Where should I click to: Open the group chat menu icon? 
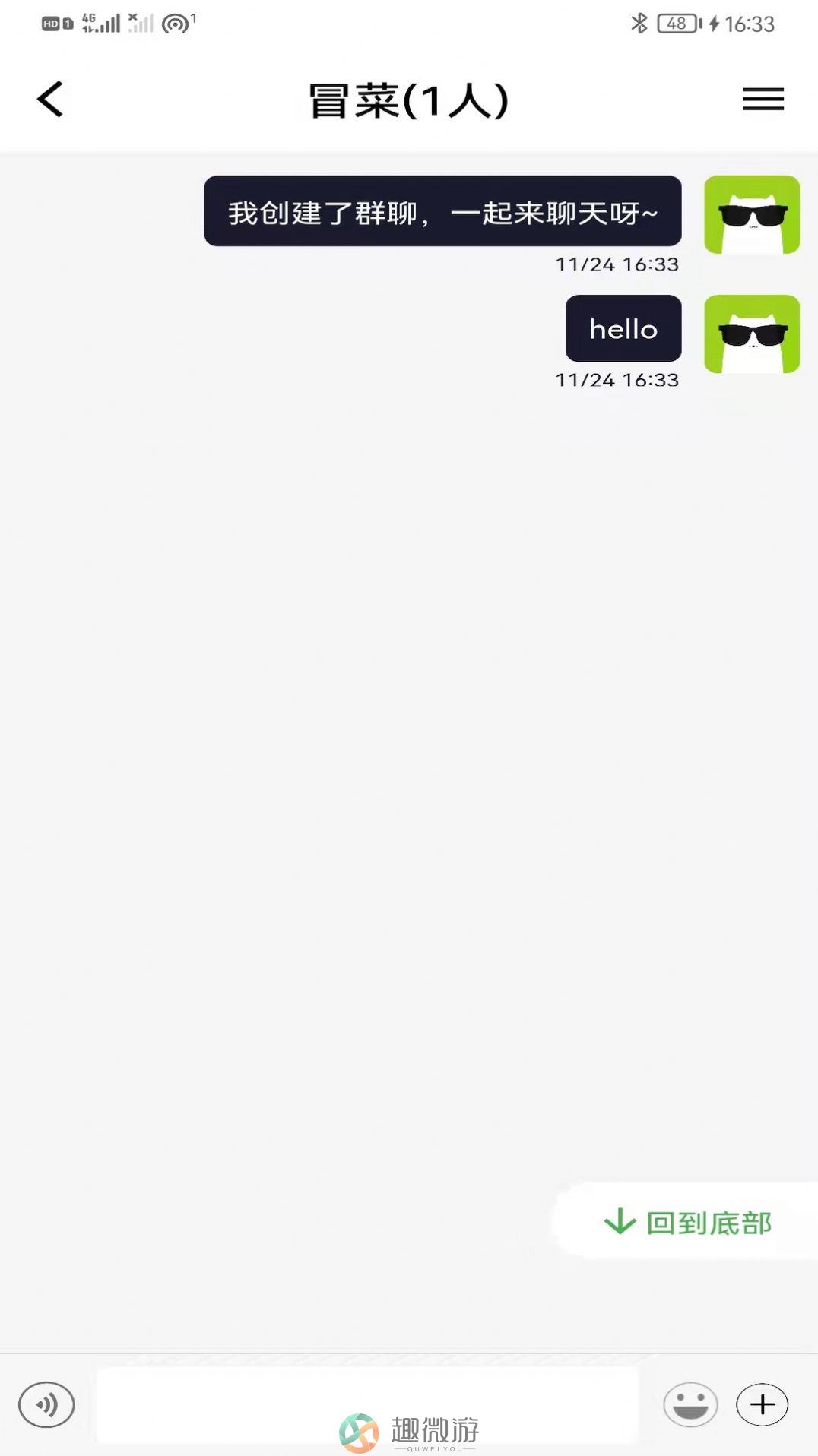coord(763,99)
